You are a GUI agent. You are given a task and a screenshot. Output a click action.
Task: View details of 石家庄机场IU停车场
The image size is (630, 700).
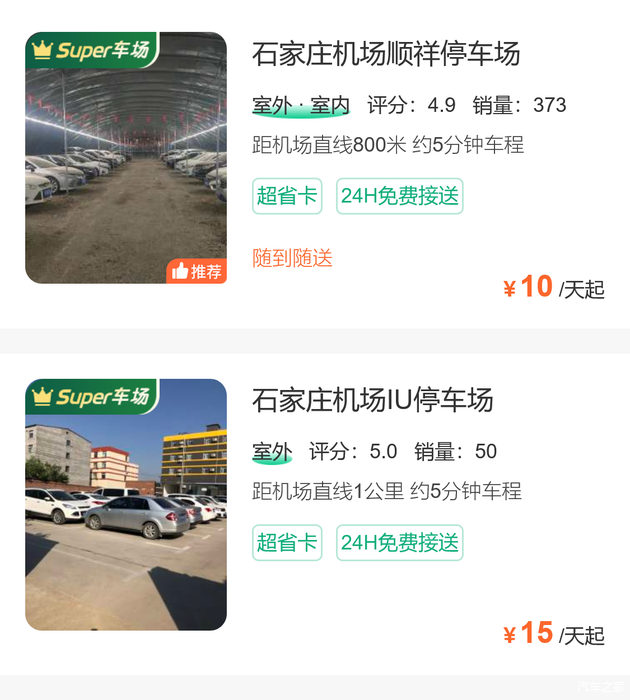point(373,400)
